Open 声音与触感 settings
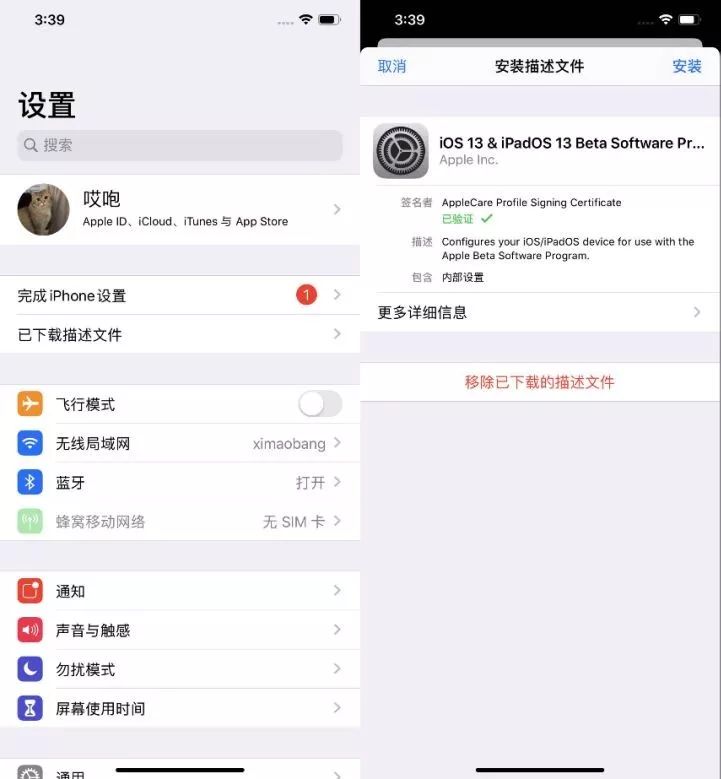Image resolution: width=721 pixels, height=779 pixels. [x=180, y=630]
